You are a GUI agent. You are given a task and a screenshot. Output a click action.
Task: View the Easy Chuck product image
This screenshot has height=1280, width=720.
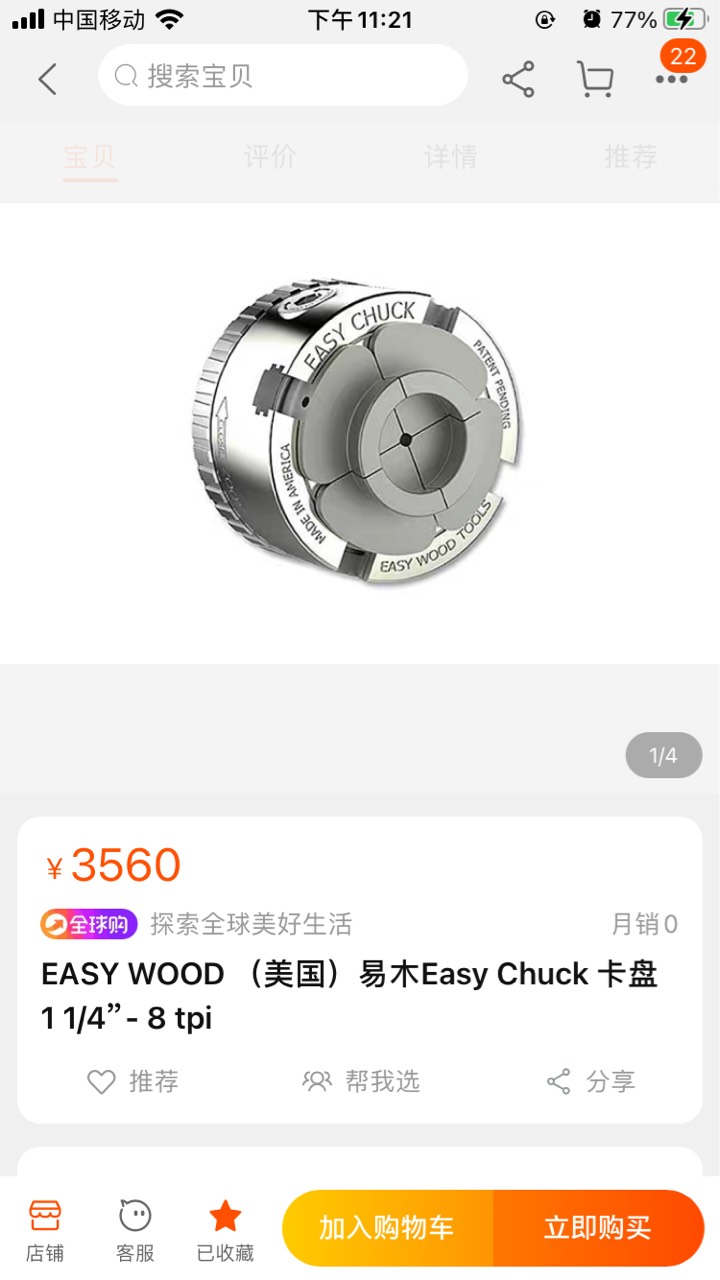(x=358, y=435)
